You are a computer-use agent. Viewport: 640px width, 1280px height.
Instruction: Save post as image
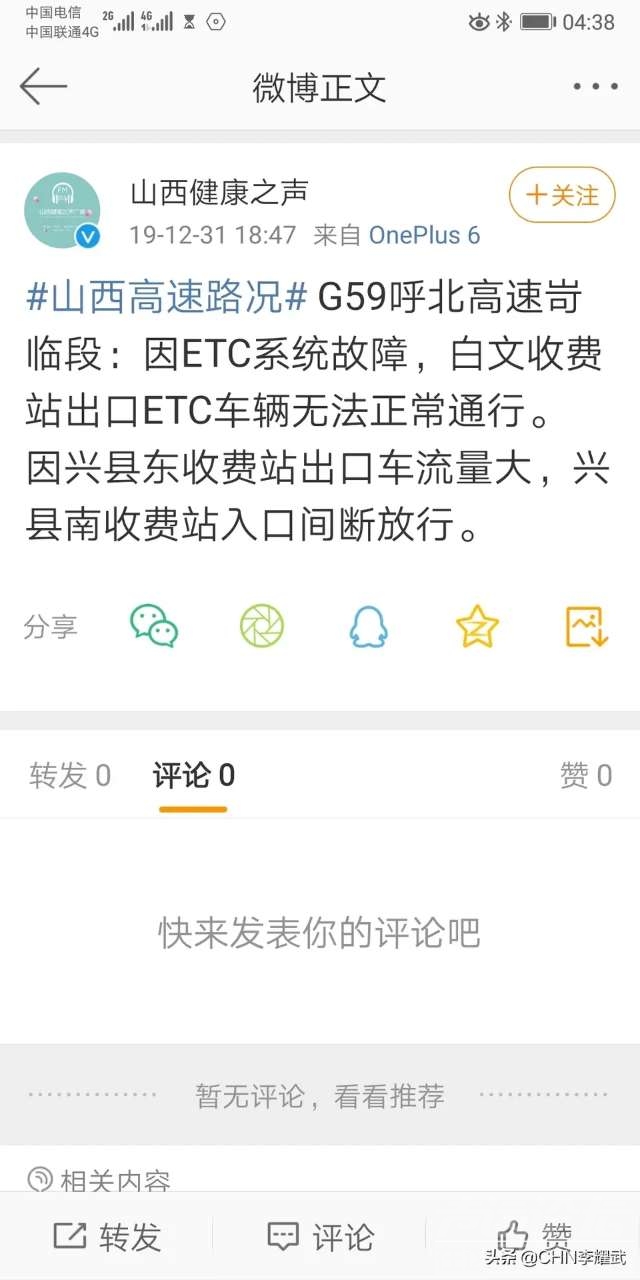586,626
